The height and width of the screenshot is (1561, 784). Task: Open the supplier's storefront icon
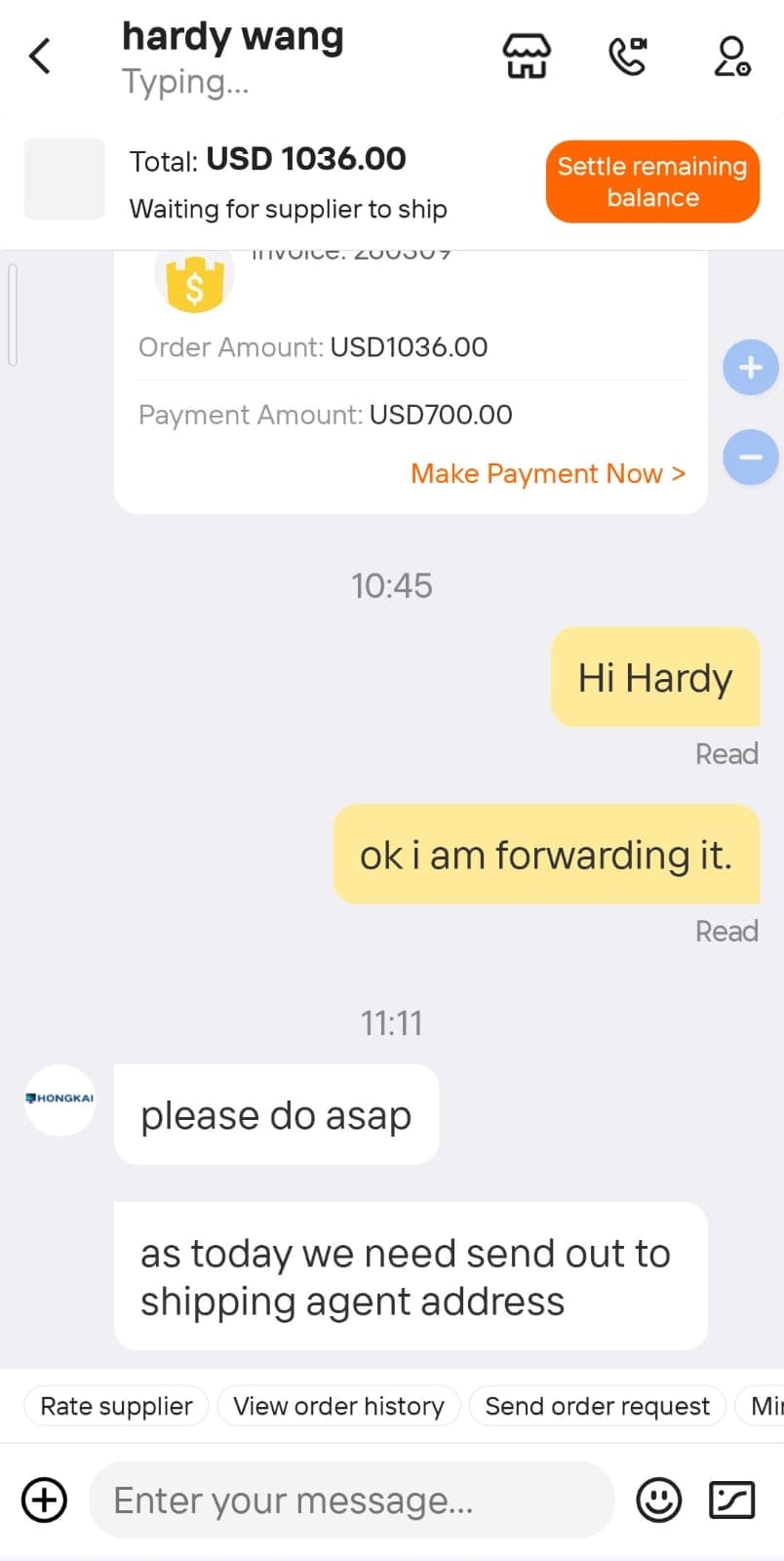pyautogui.click(x=527, y=57)
